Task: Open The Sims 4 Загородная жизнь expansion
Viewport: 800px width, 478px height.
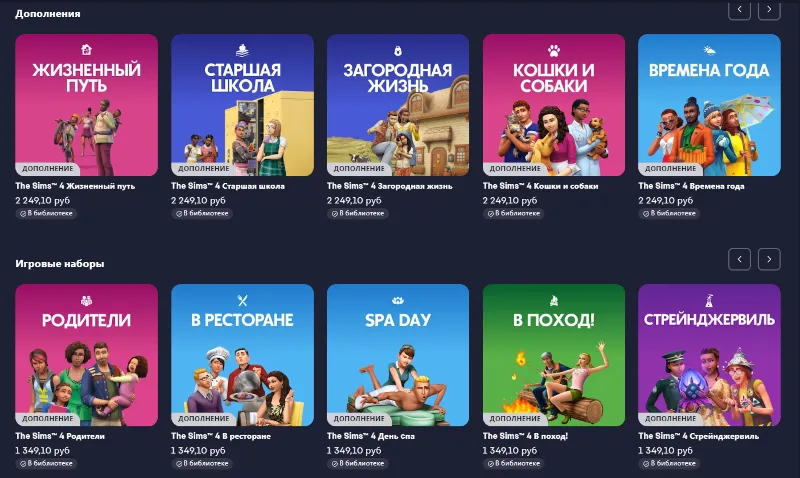Action: click(398, 105)
